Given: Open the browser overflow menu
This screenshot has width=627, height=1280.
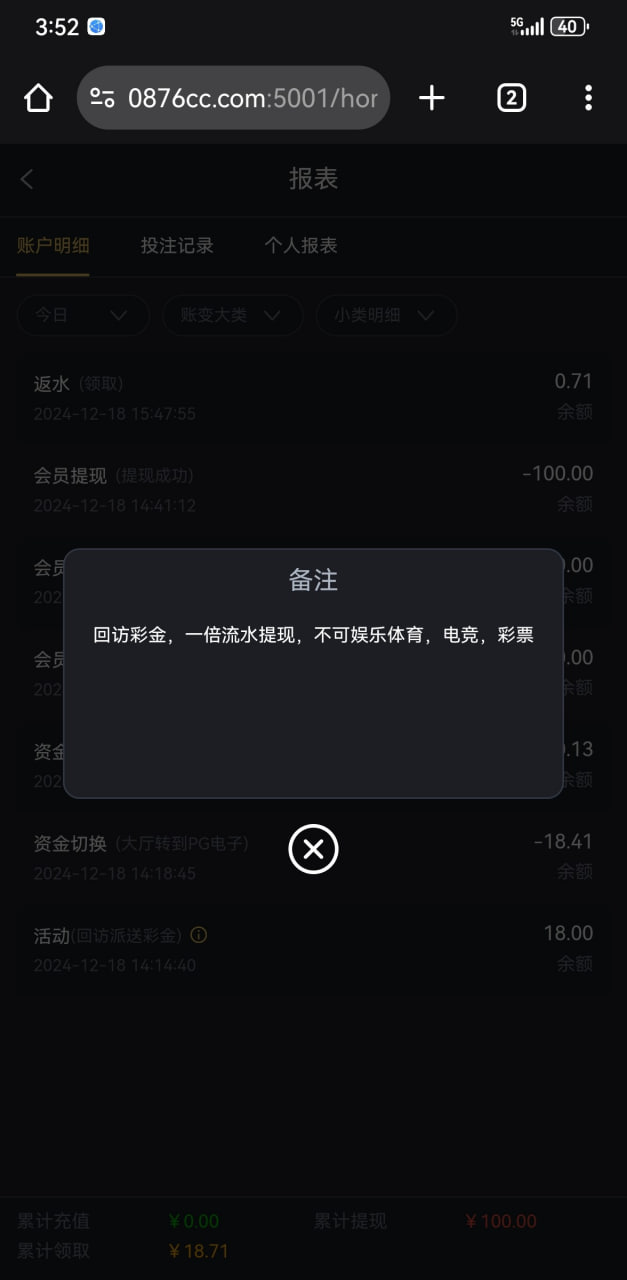Looking at the screenshot, I should pyautogui.click(x=588, y=97).
